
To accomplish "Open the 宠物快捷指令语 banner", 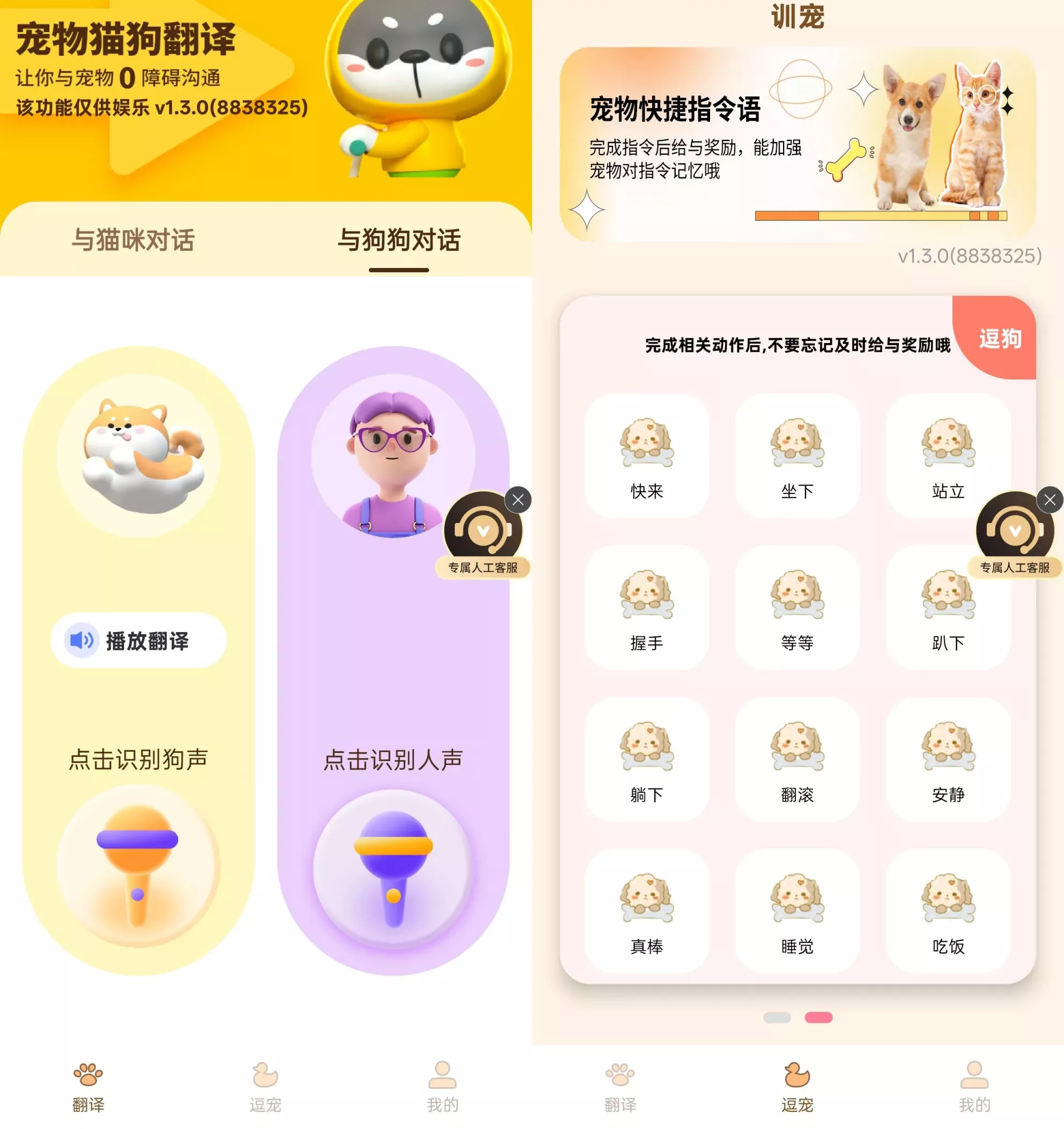I will (797, 145).
